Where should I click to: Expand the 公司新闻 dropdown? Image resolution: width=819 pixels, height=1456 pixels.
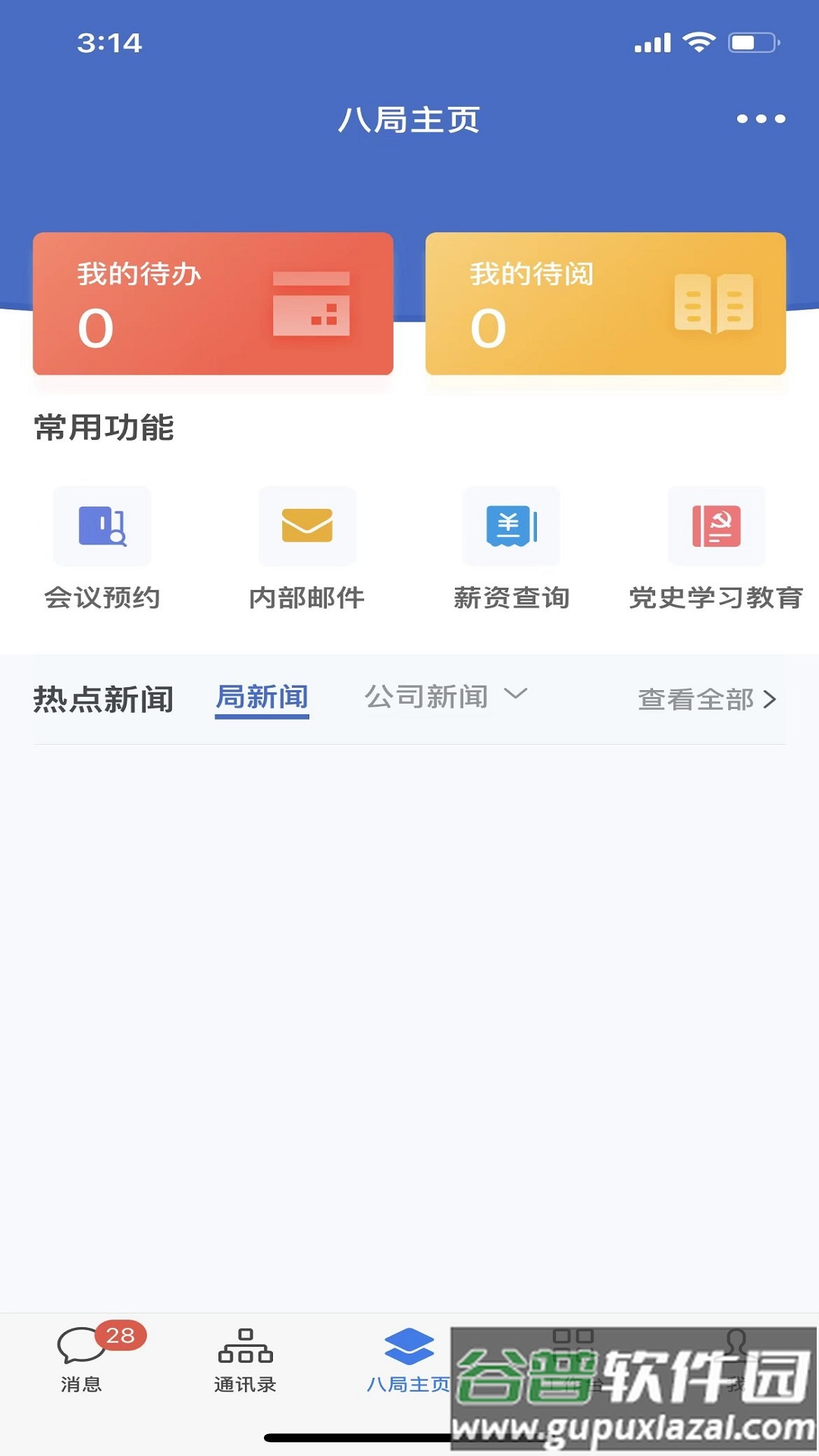[446, 696]
